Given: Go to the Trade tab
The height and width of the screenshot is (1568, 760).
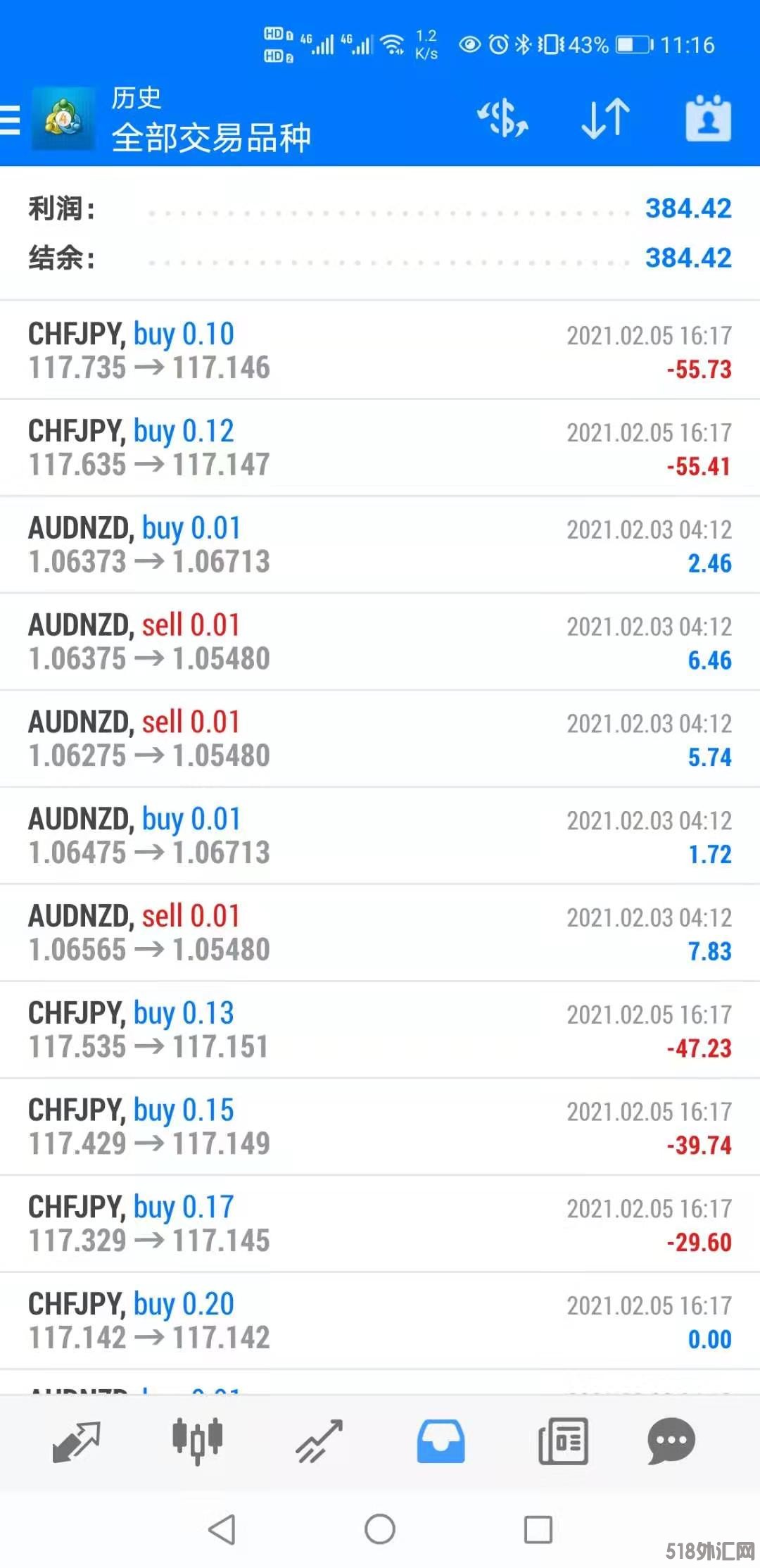Looking at the screenshot, I should 319,1441.
